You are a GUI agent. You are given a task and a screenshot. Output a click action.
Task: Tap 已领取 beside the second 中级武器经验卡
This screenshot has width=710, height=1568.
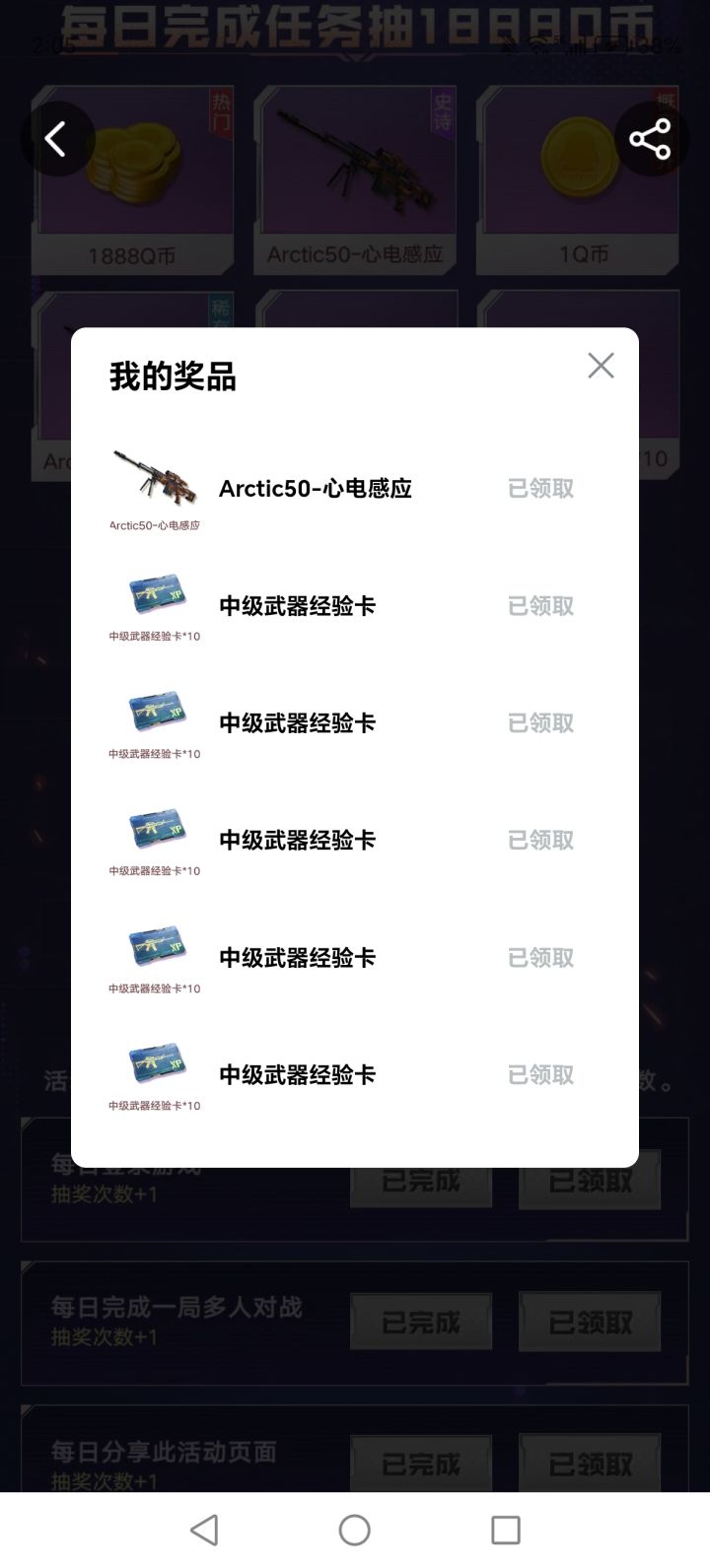tap(539, 722)
